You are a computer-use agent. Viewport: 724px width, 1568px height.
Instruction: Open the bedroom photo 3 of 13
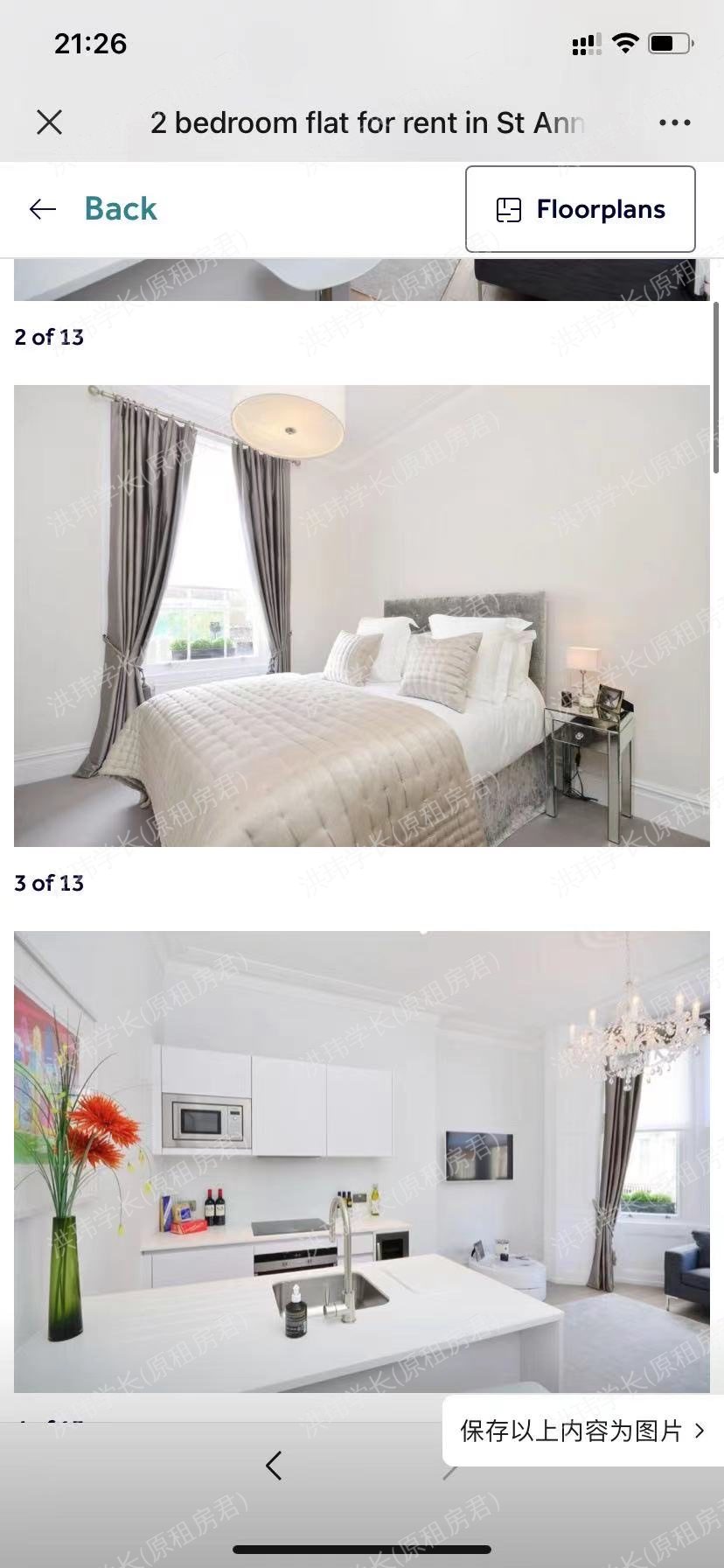361,615
